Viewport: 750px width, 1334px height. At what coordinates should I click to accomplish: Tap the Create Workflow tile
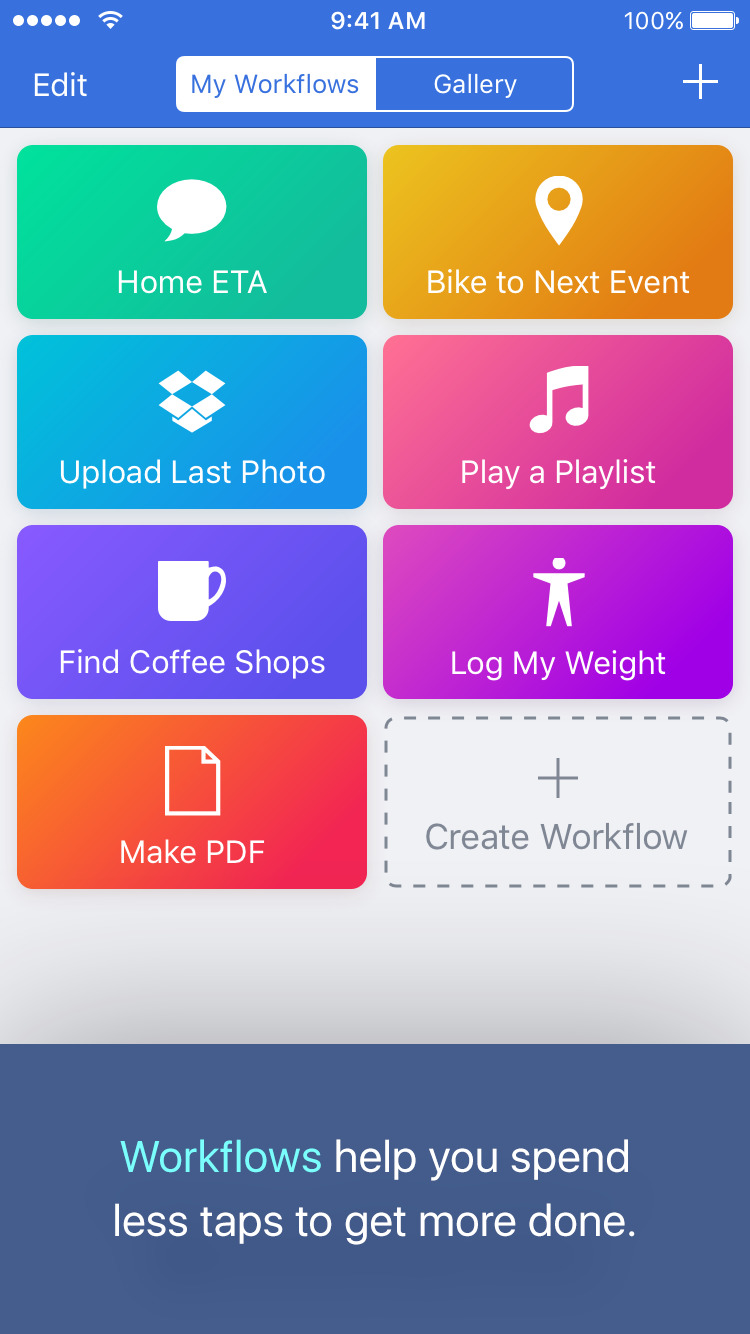click(558, 802)
